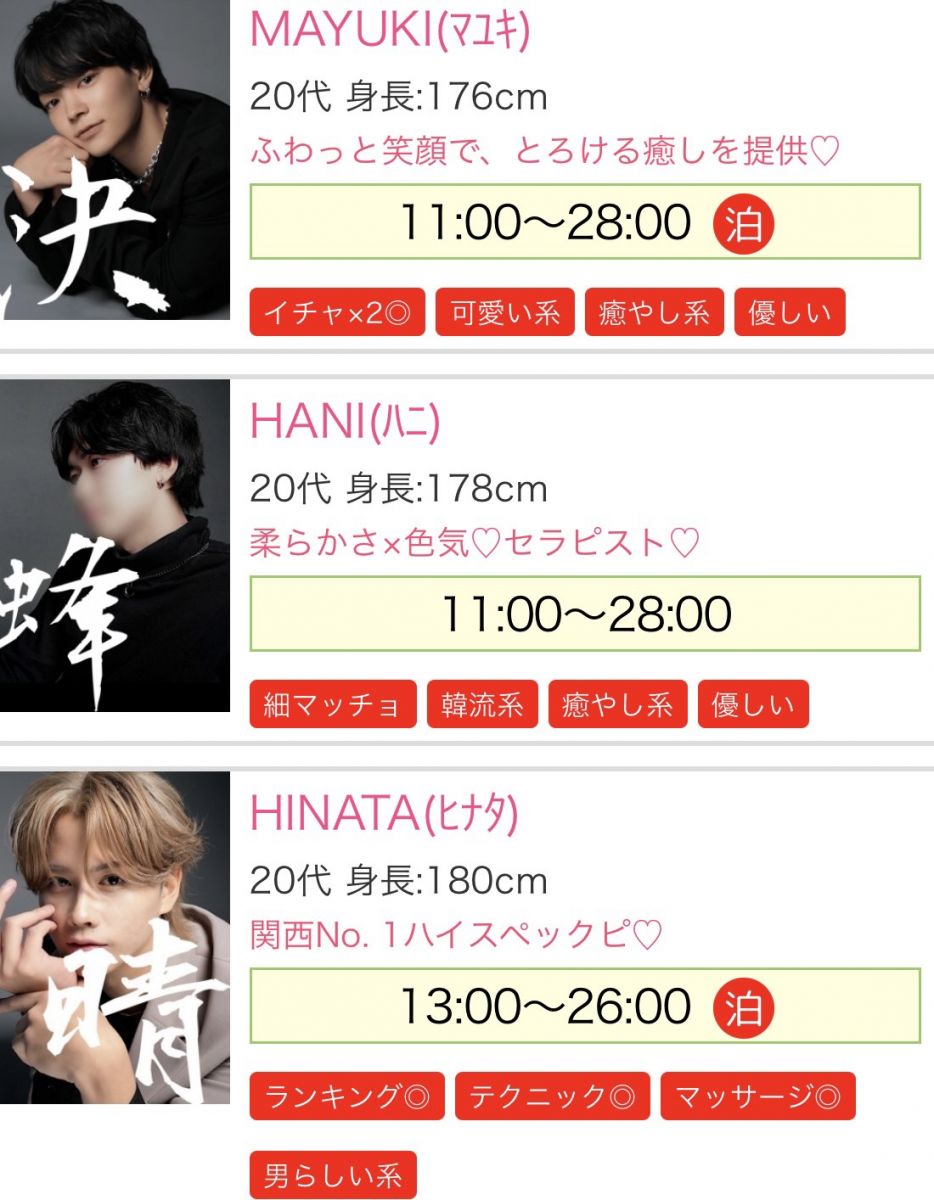This screenshot has width=934, height=1200.
Task: Open HINATA's profile photo
Action: tap(114, 937)
